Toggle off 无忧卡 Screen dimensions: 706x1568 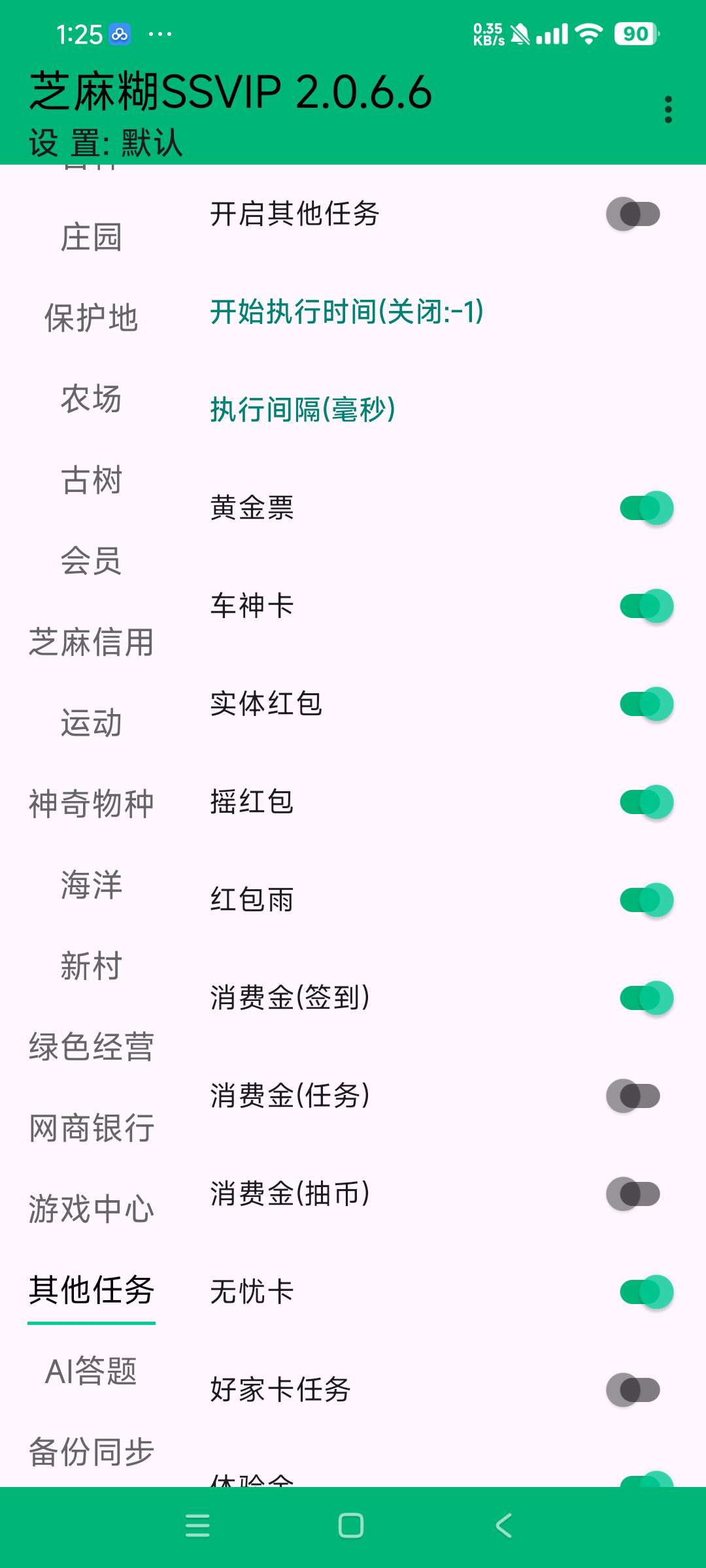(646, 1292)
